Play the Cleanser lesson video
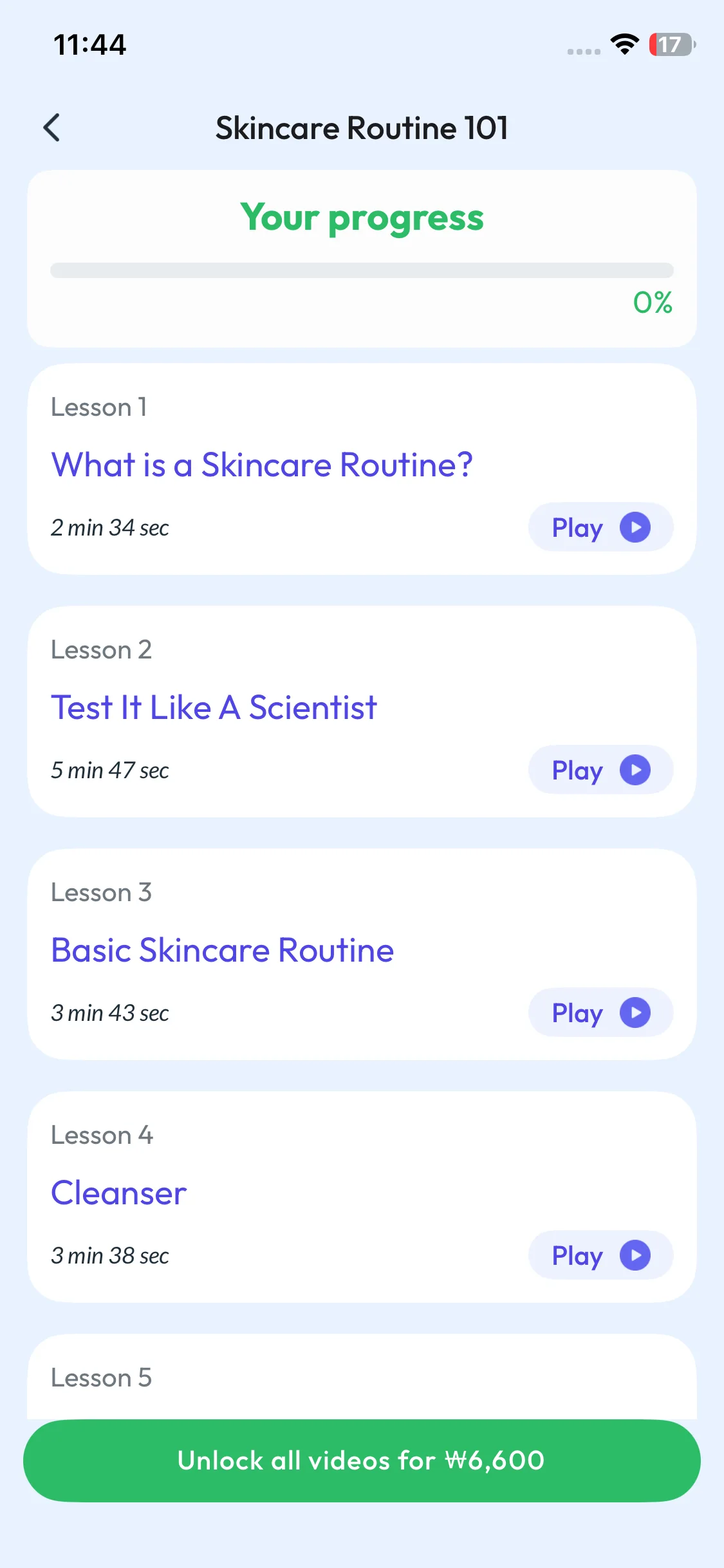Screen dimensions: 724x1568 point(600,1255)
